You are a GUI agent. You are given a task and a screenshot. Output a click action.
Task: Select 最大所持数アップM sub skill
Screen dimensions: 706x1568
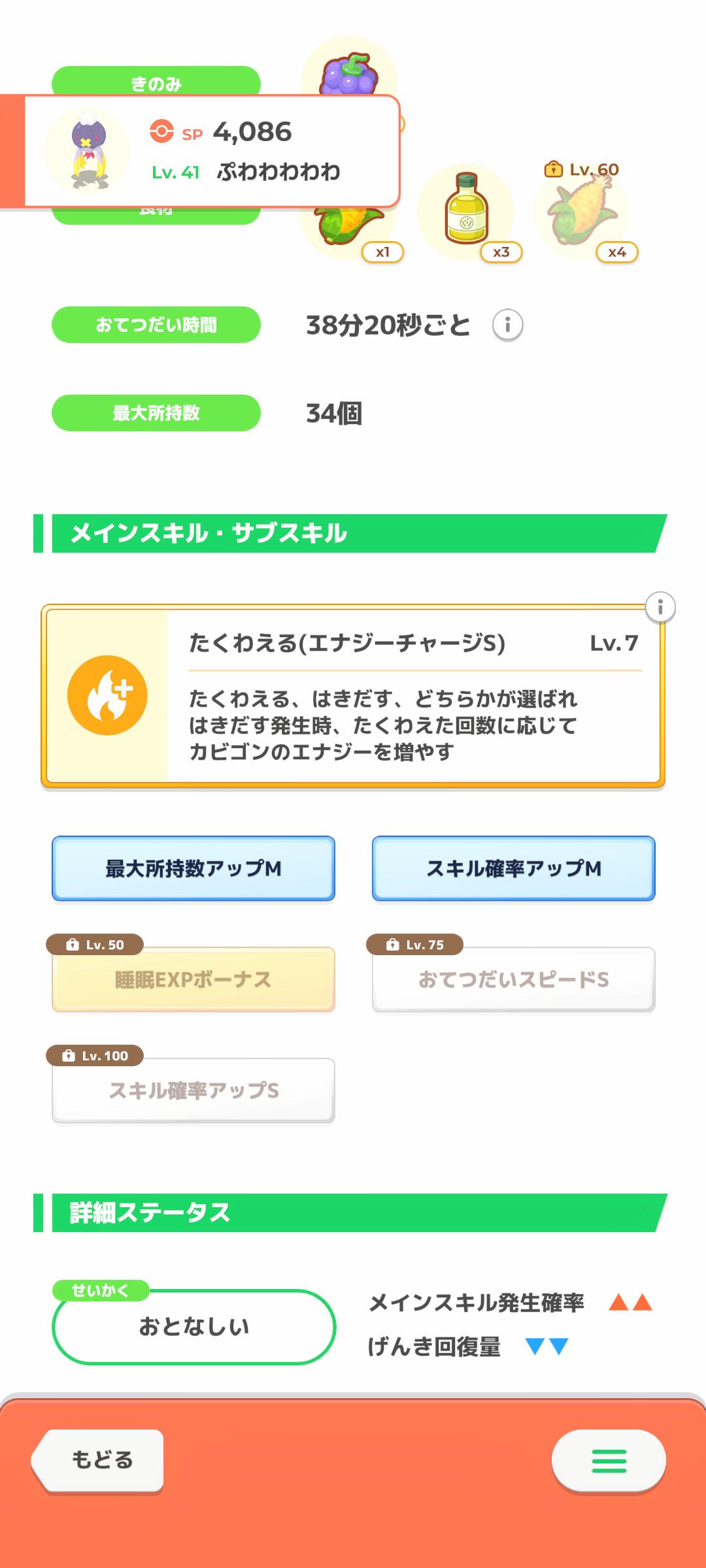point(193,868)
